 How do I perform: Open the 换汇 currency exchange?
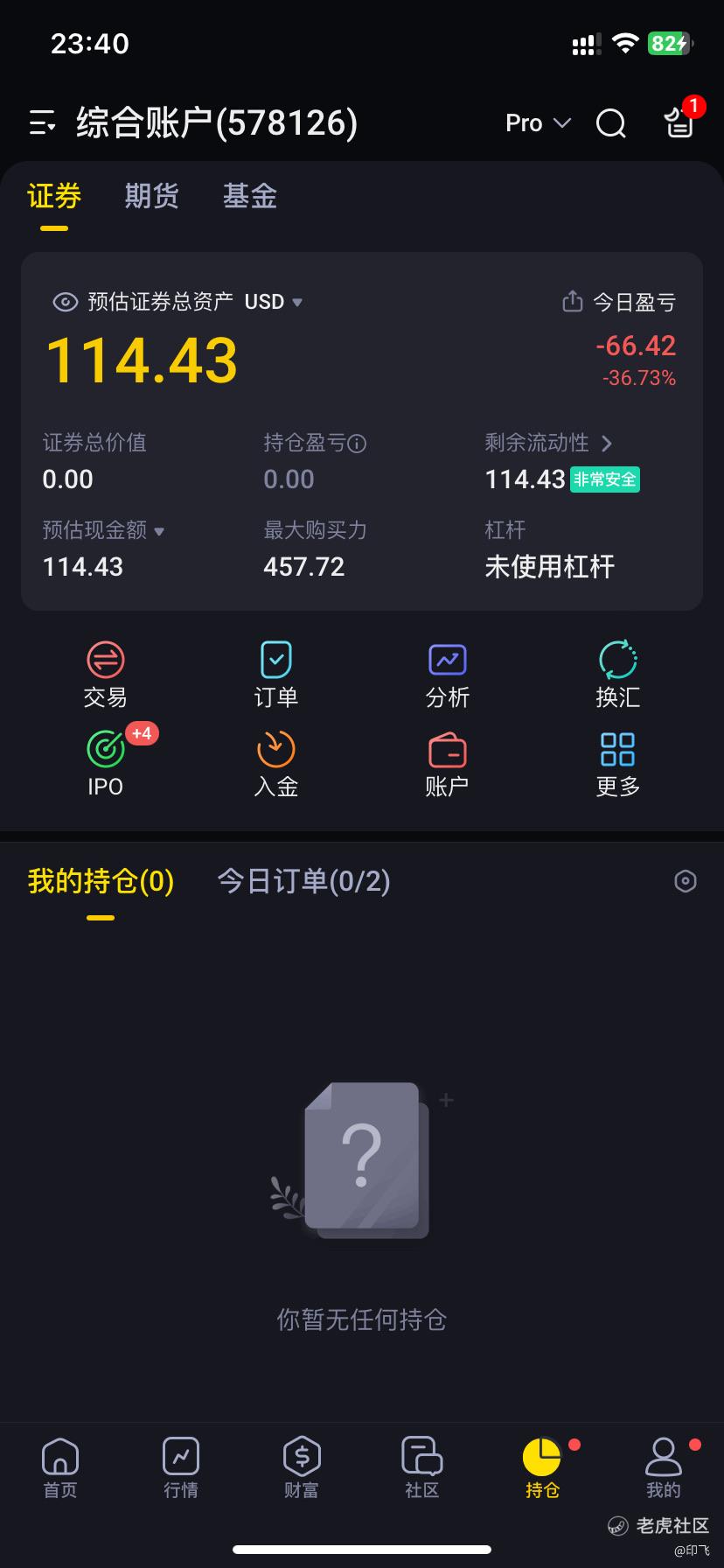pos(618,675)
